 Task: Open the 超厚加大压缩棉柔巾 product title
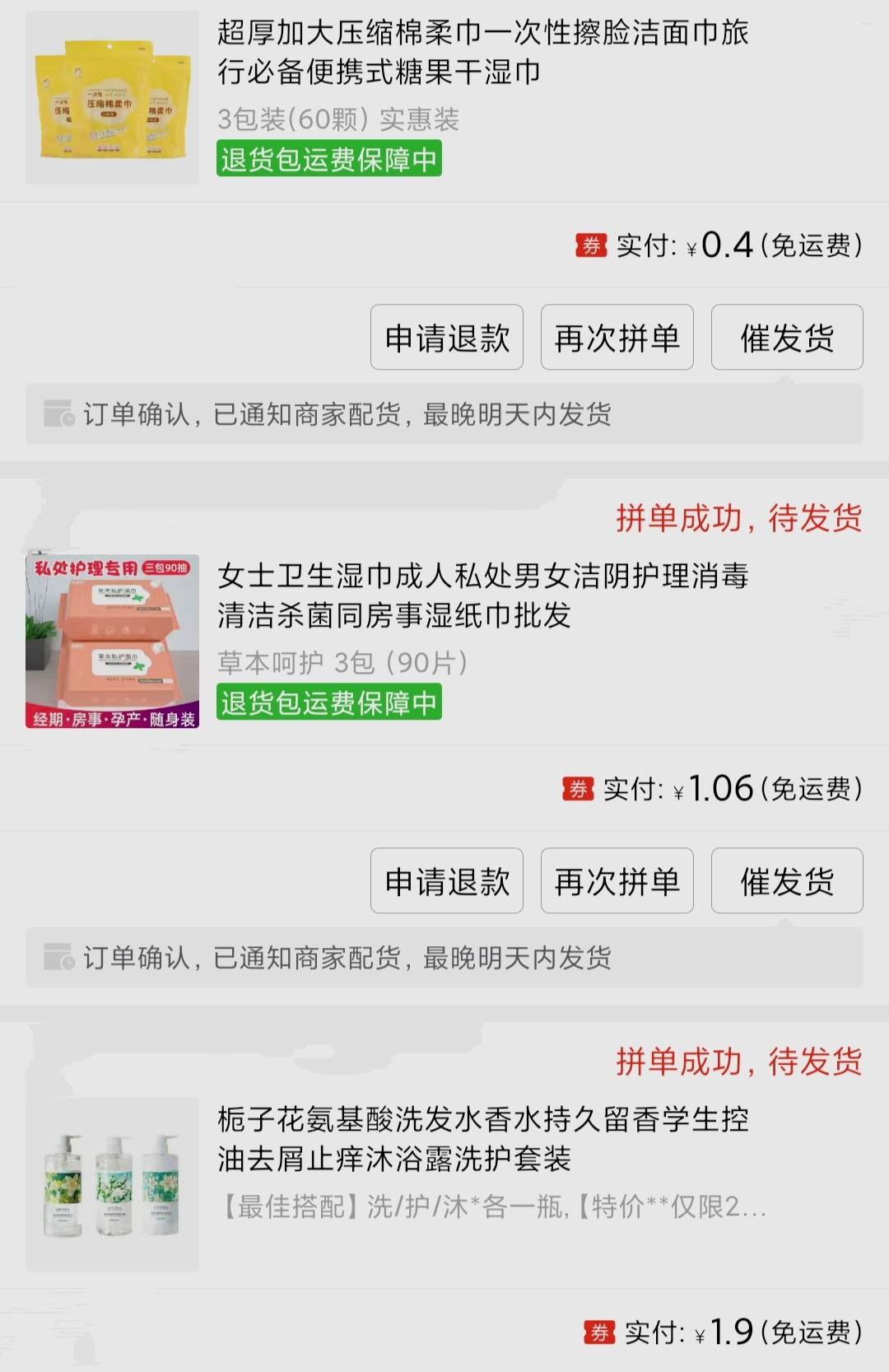click(486, 52)
